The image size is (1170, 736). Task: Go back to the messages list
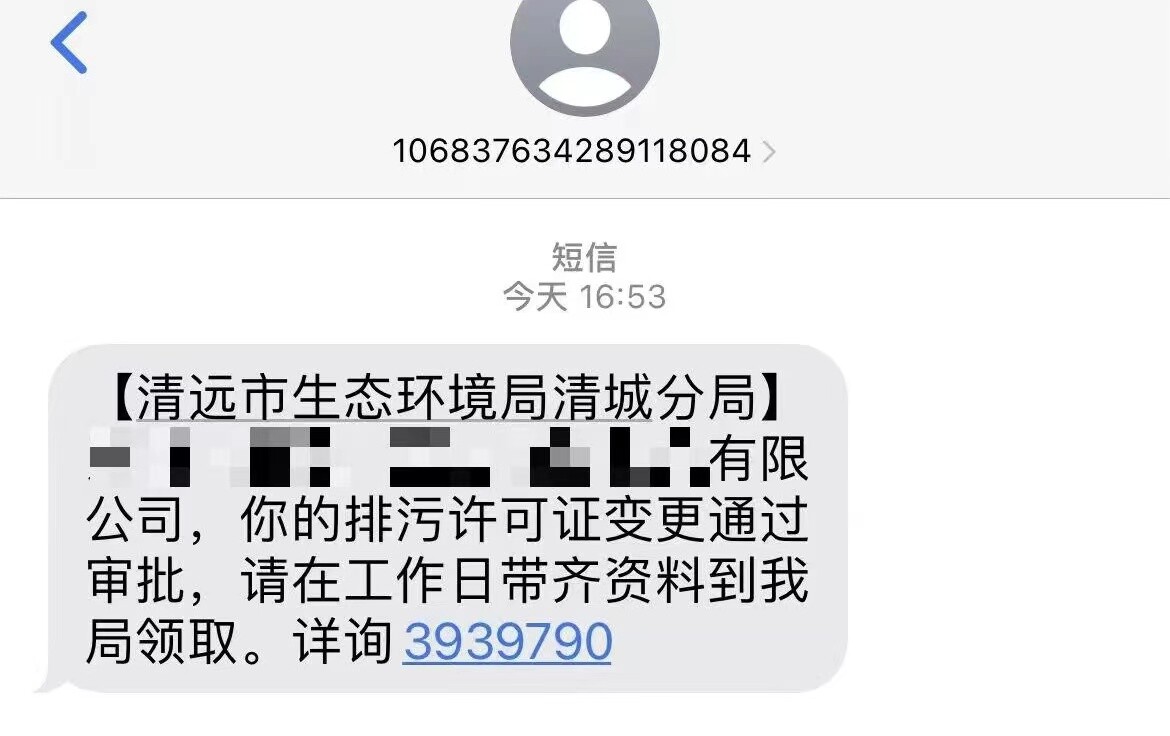[x=68, y=43]
